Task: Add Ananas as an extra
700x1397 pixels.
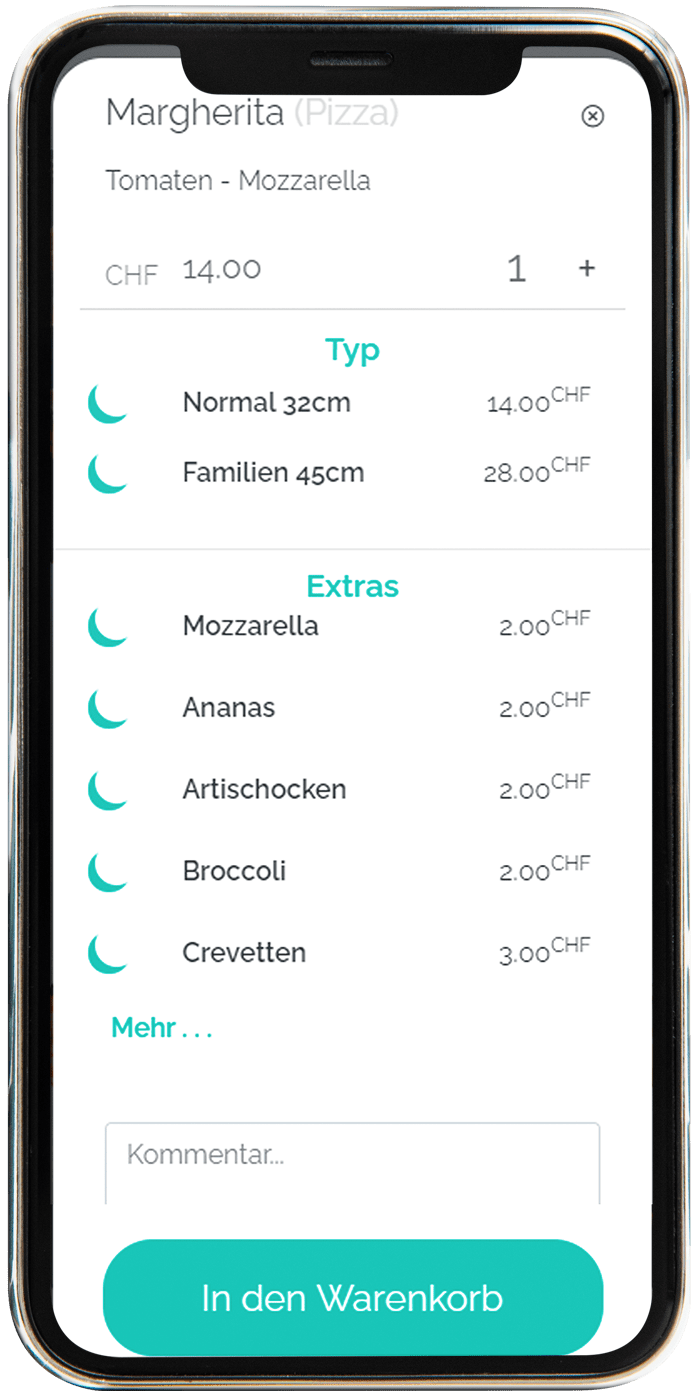Action: pyautogui.click(x=340, y=709)
